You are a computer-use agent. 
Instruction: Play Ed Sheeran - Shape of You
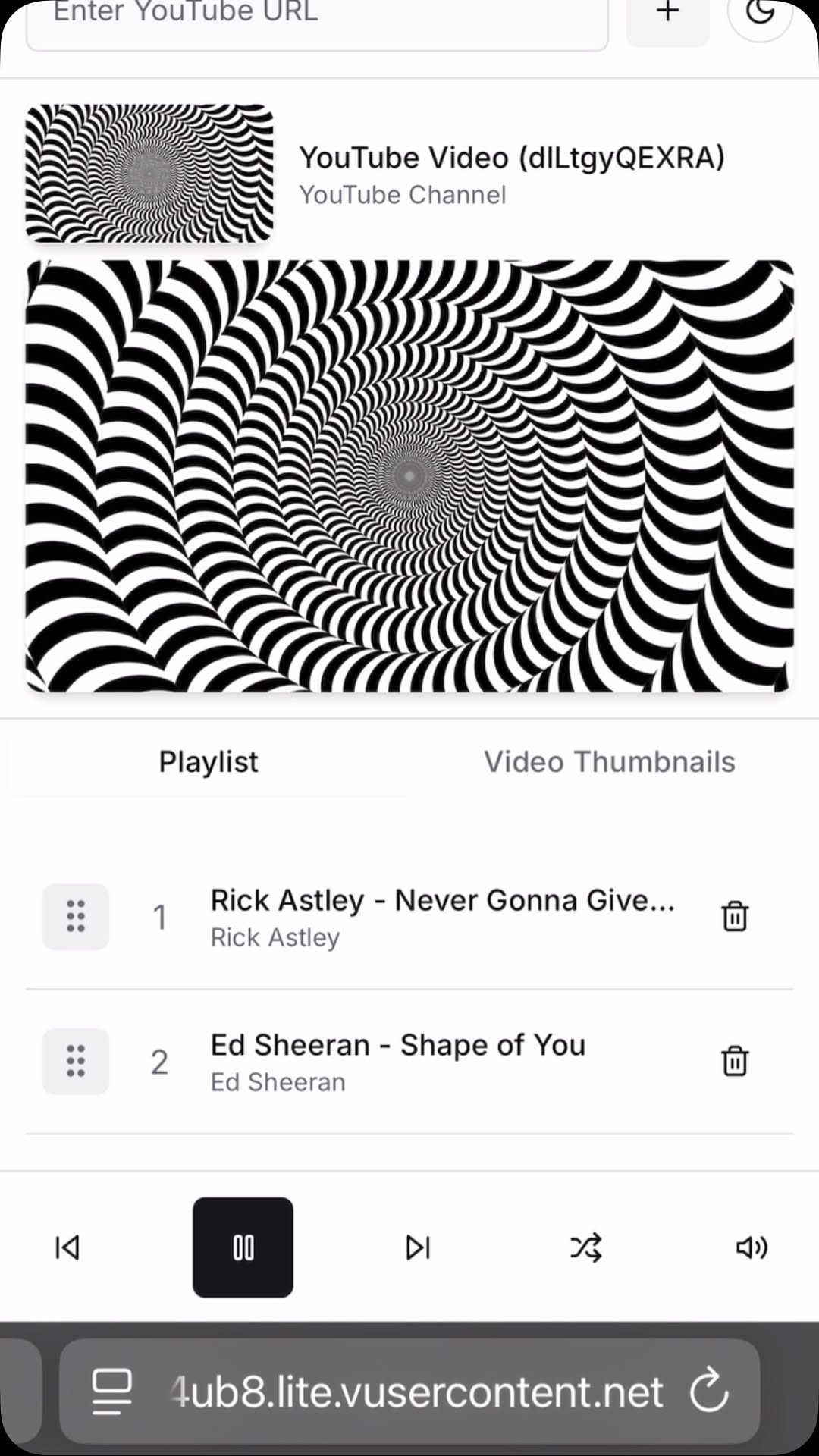(398, 1061)
